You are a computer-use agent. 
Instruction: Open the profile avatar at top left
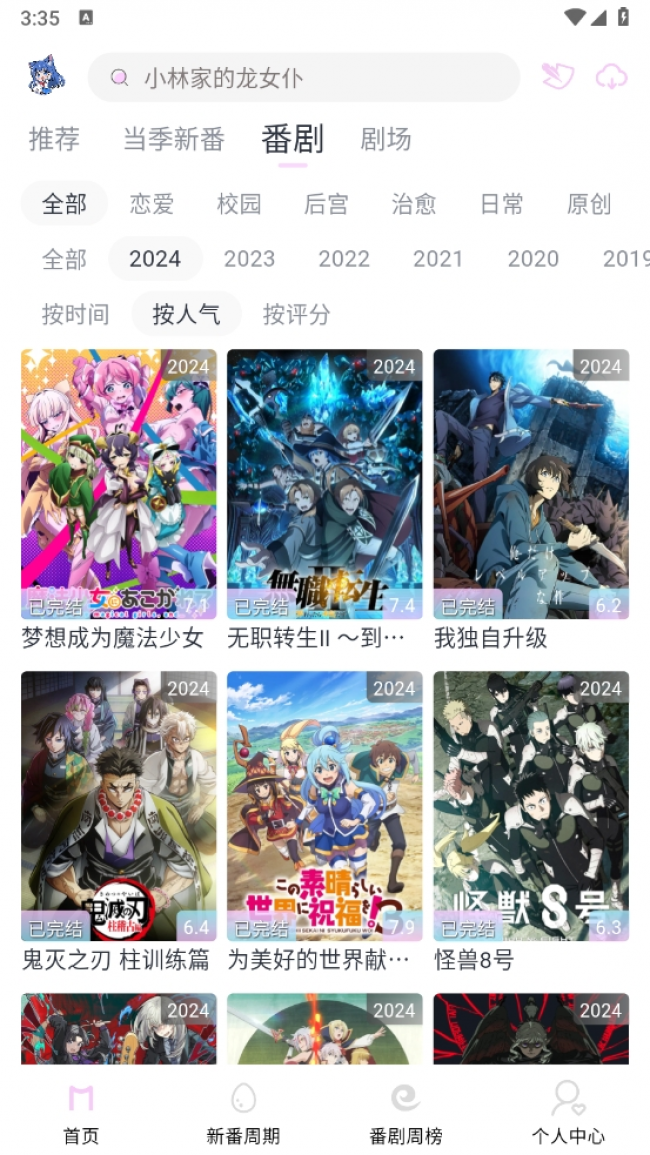46,77
